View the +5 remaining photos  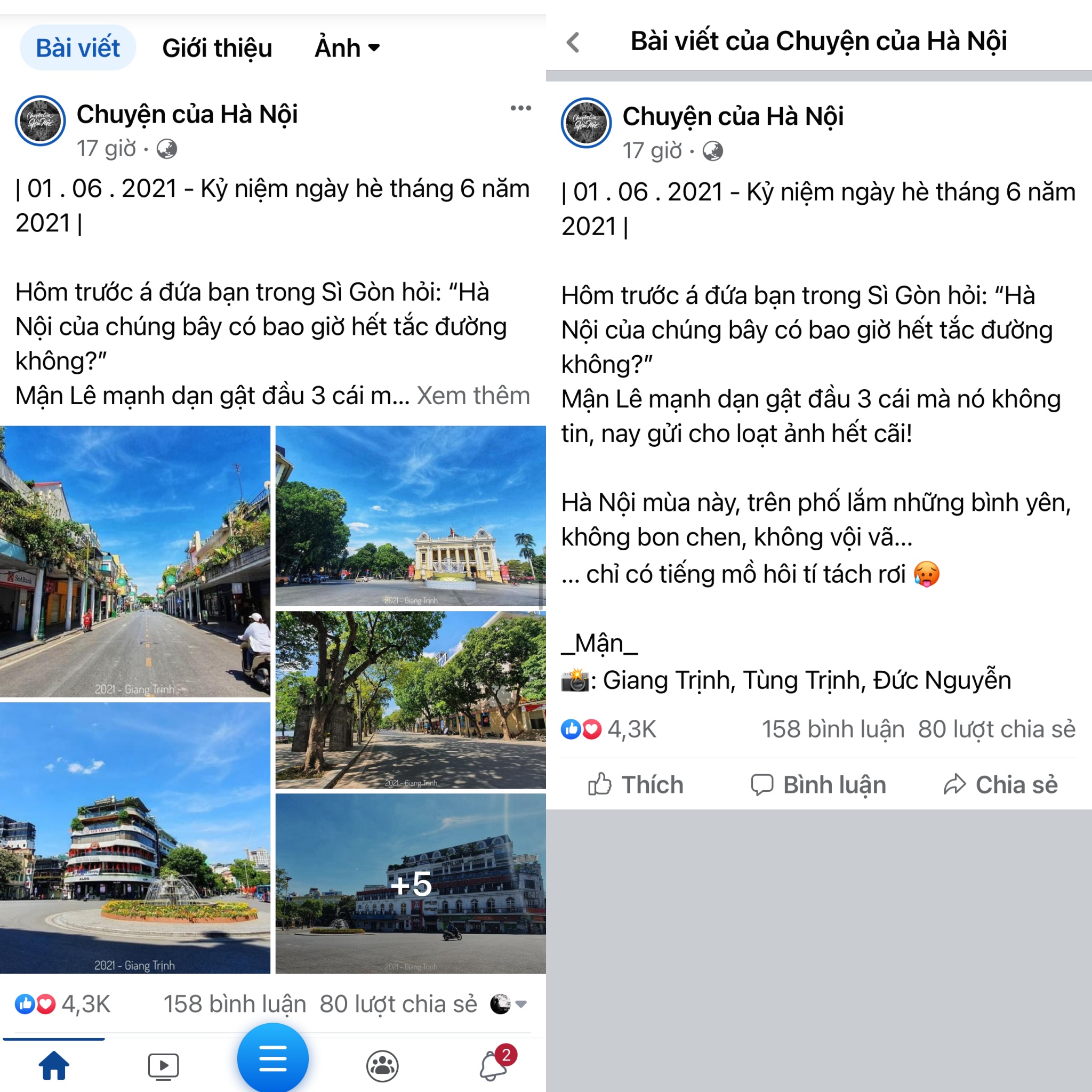[x=411, y=883]
